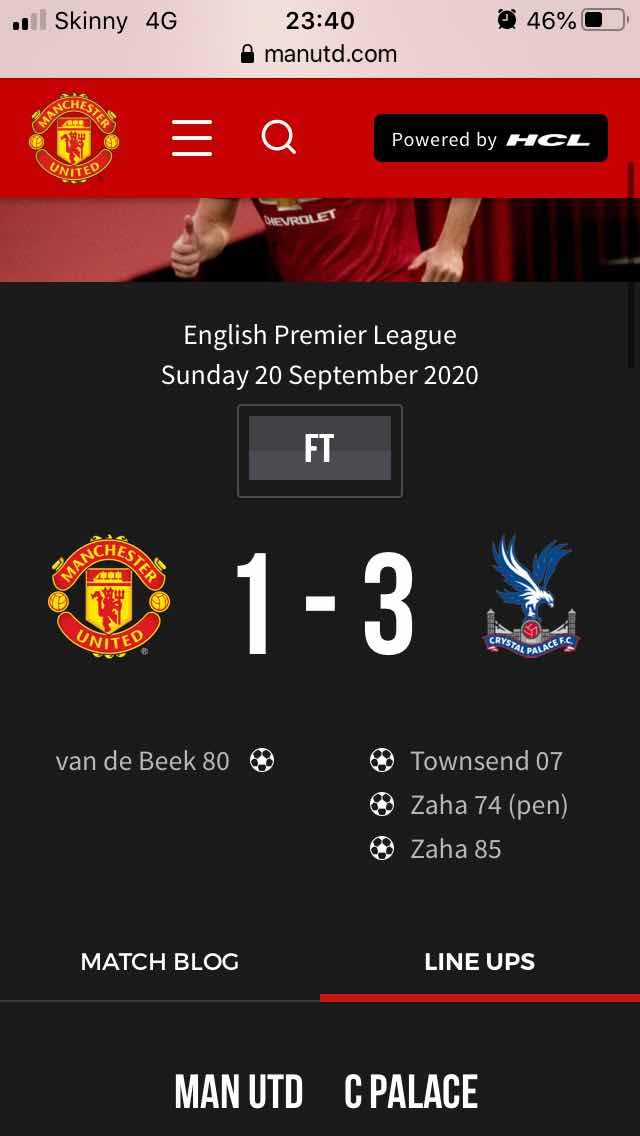Tap the manutd.com address bar

pyautogui.click(x=320, y=54)
